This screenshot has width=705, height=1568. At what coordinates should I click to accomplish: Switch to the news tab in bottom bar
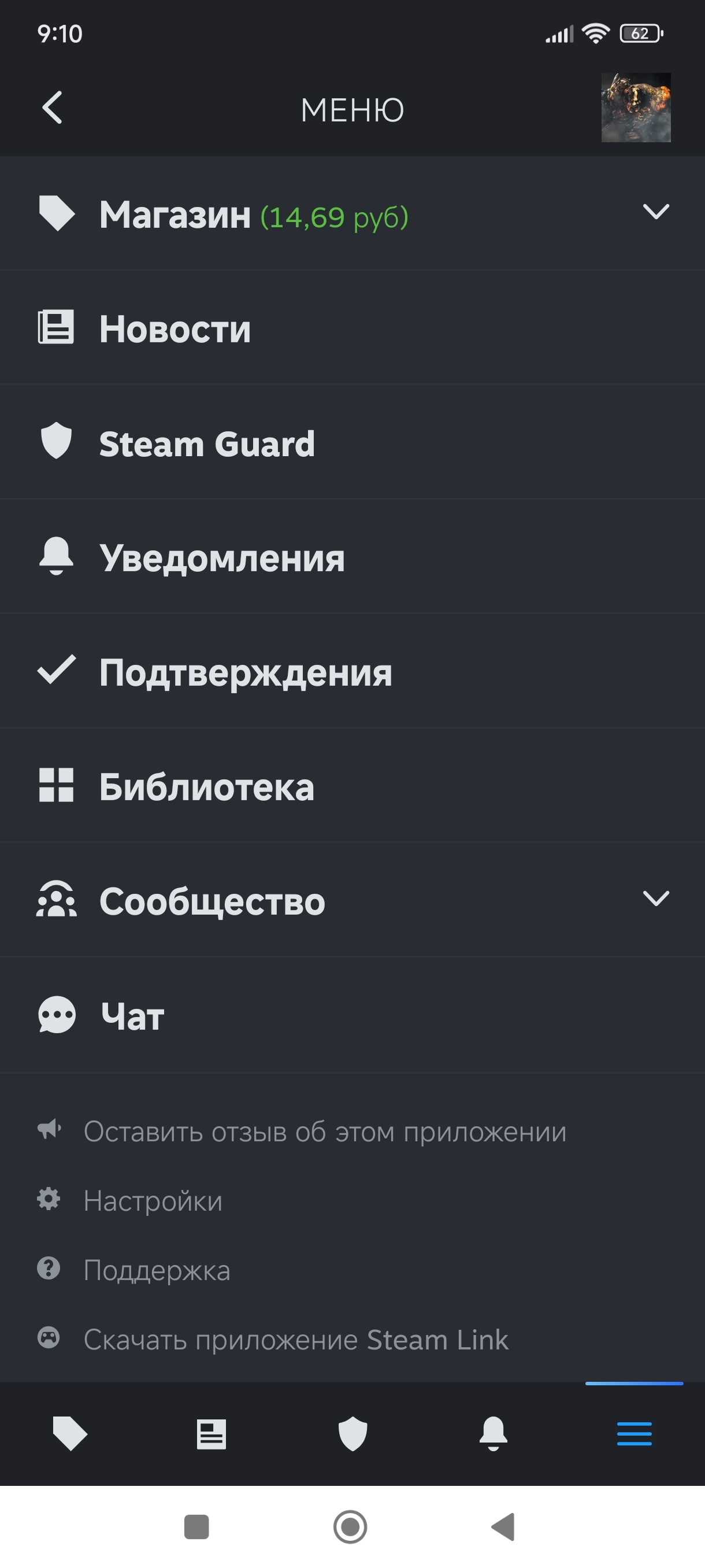click(211, 1433)
